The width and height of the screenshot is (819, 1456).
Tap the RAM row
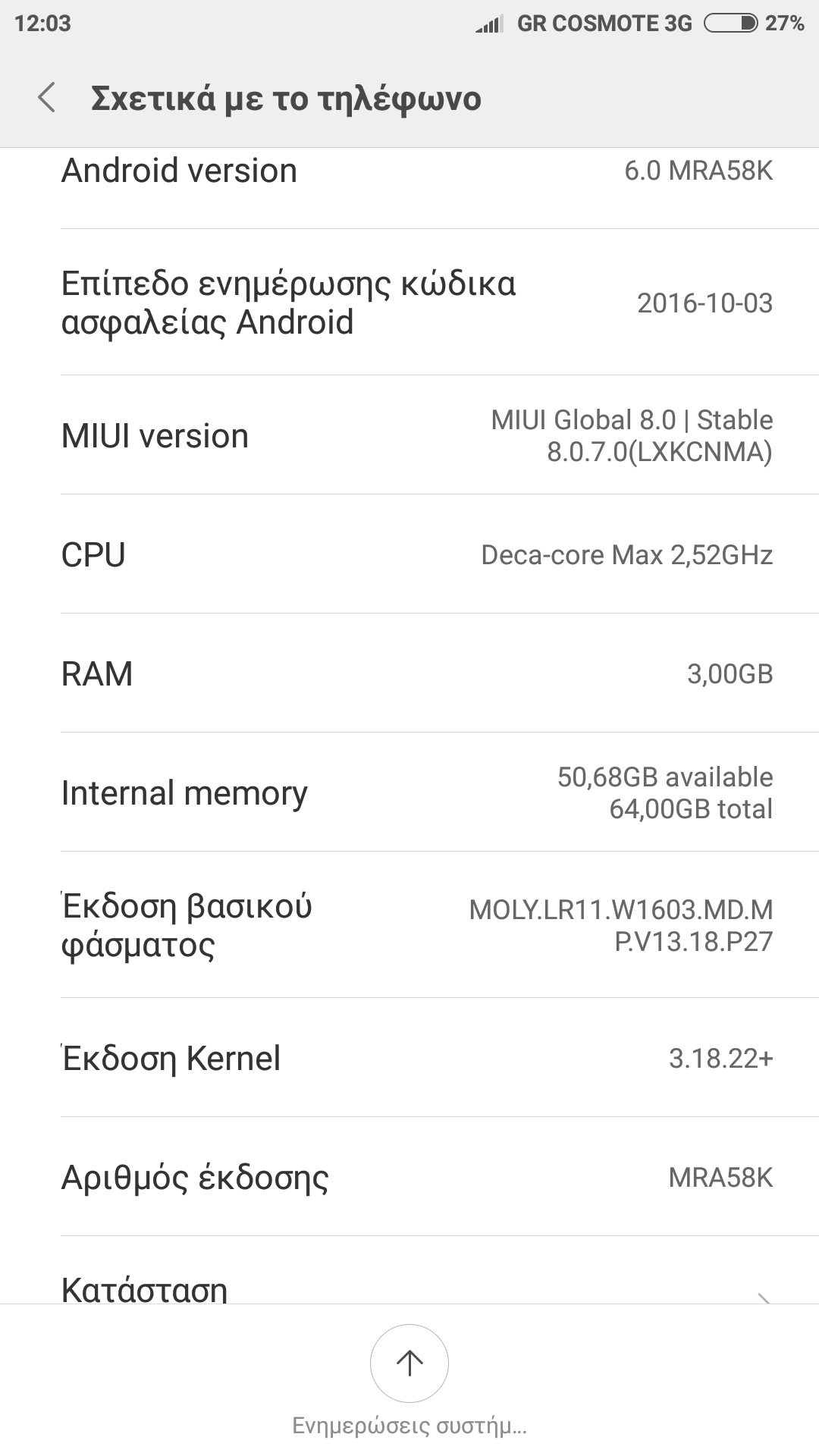tap(409, 673)
